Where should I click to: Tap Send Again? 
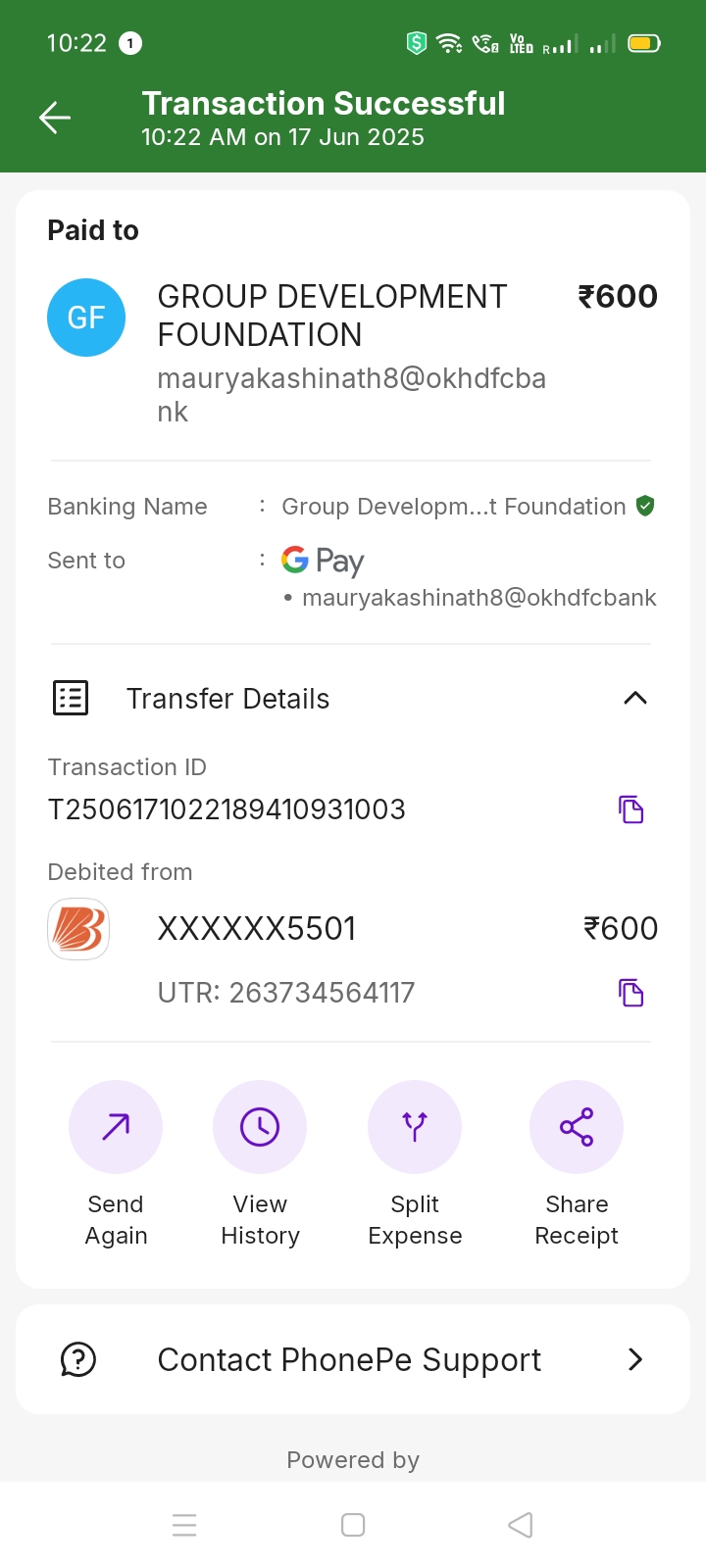pos(116,1128)
